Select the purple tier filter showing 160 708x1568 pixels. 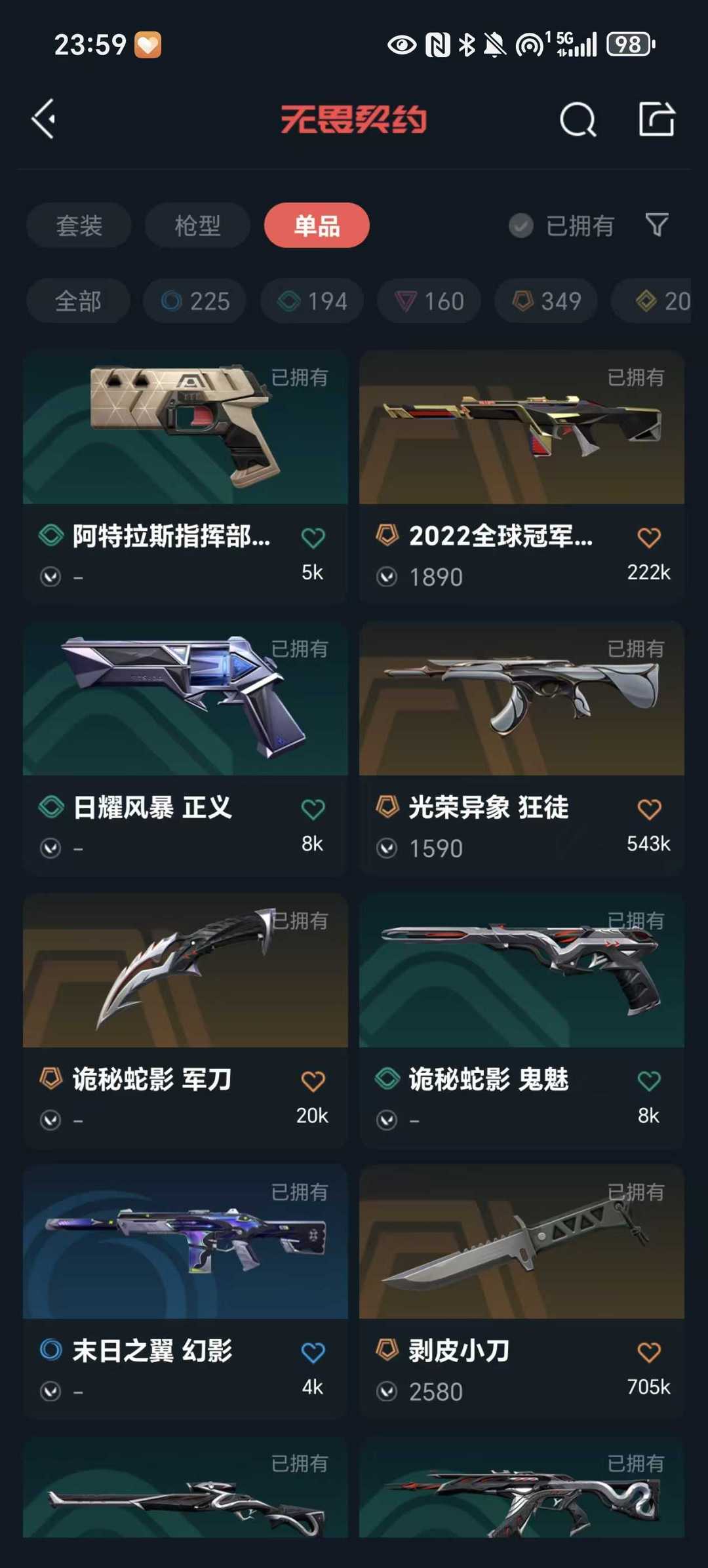(x=427, y=301)
